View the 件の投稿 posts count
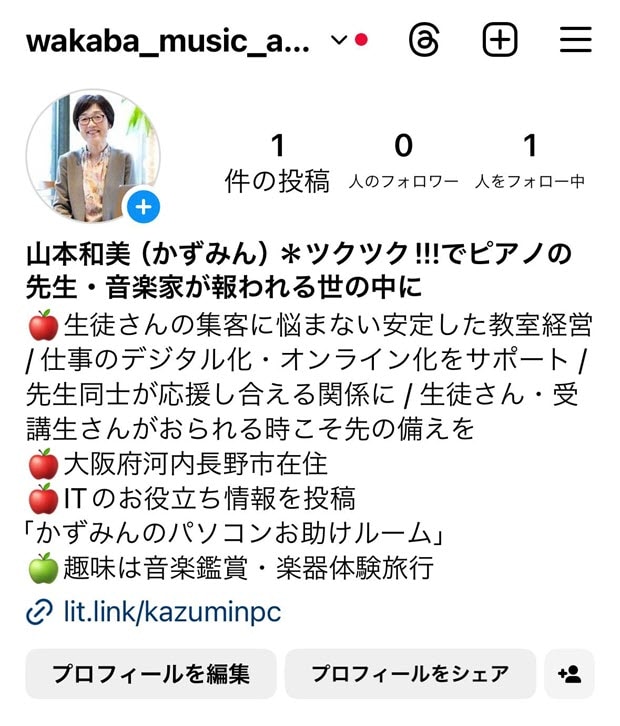Image resolution: width=620 pixels, height=726 pixels. click(x=277, y=163)
